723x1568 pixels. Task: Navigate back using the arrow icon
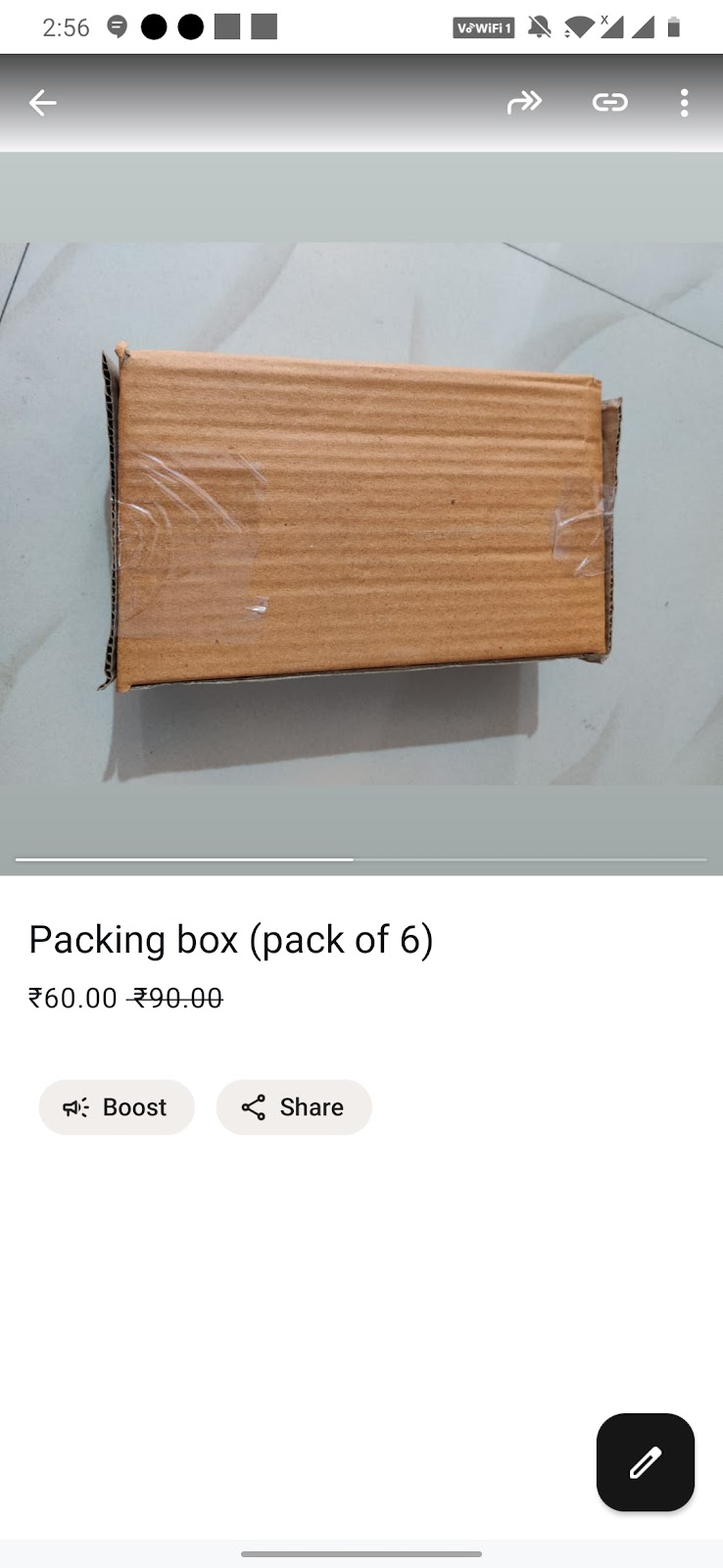click(x=42, y=102)
